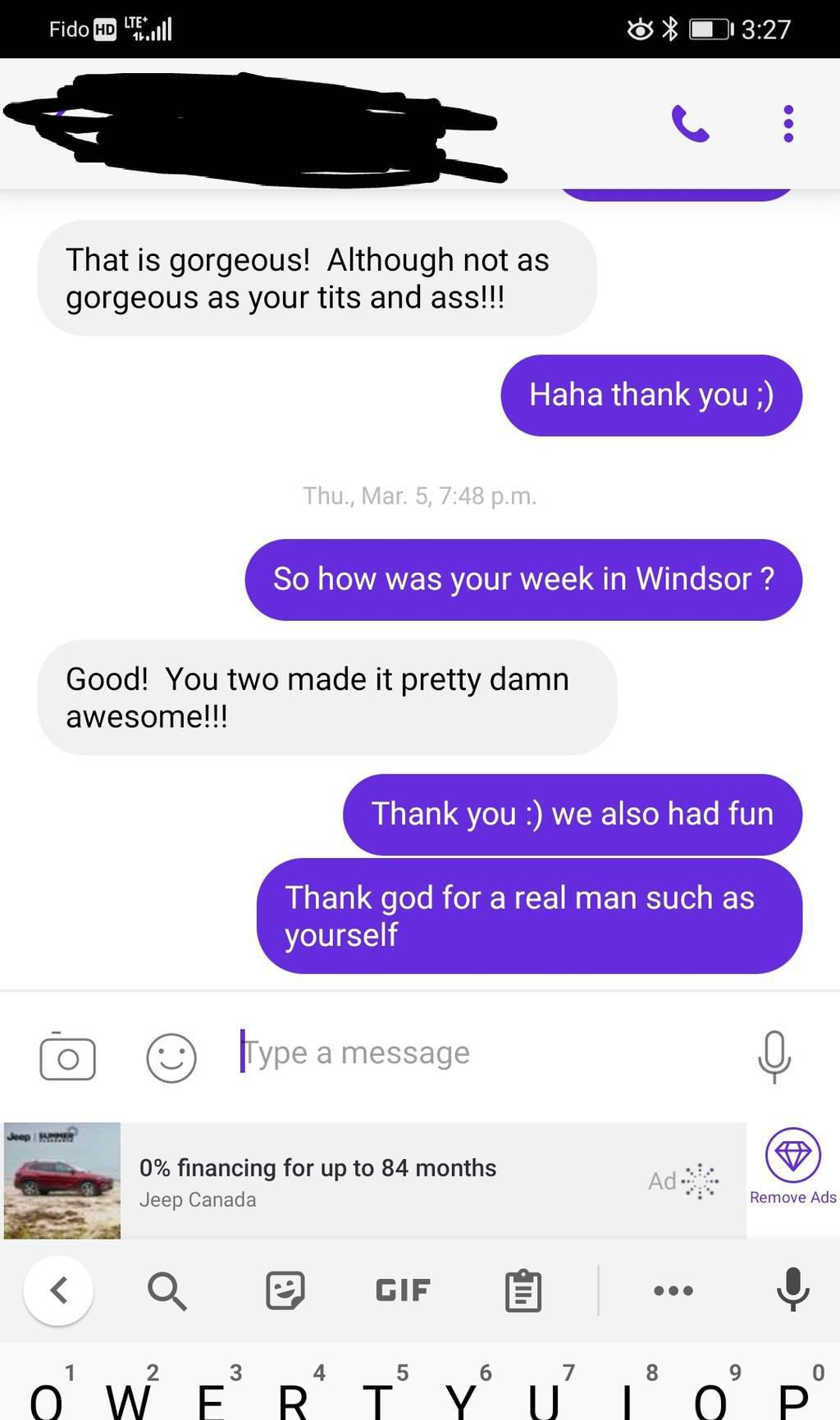The image size is (840, 1420).
Task: Collapse keyboard toolbar with the back chevron
Action: pos(58,1290)
